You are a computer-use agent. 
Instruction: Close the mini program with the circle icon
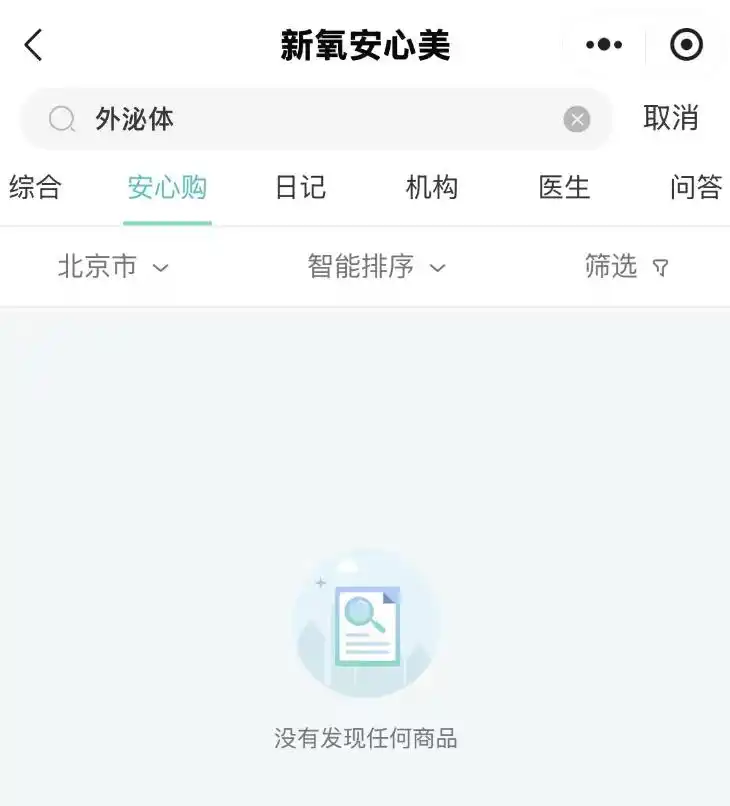(x=686, y=45)
